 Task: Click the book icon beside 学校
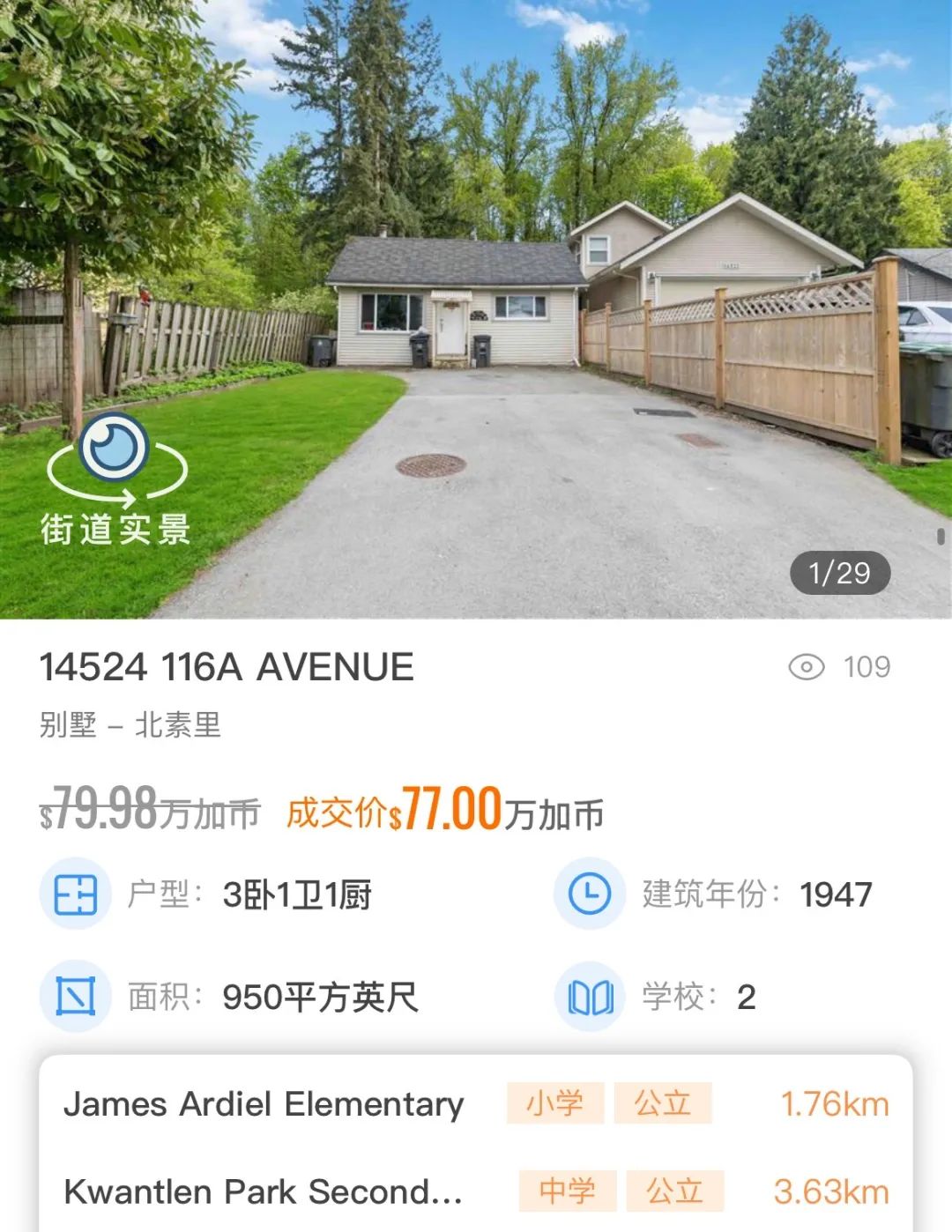coord(589,997)
